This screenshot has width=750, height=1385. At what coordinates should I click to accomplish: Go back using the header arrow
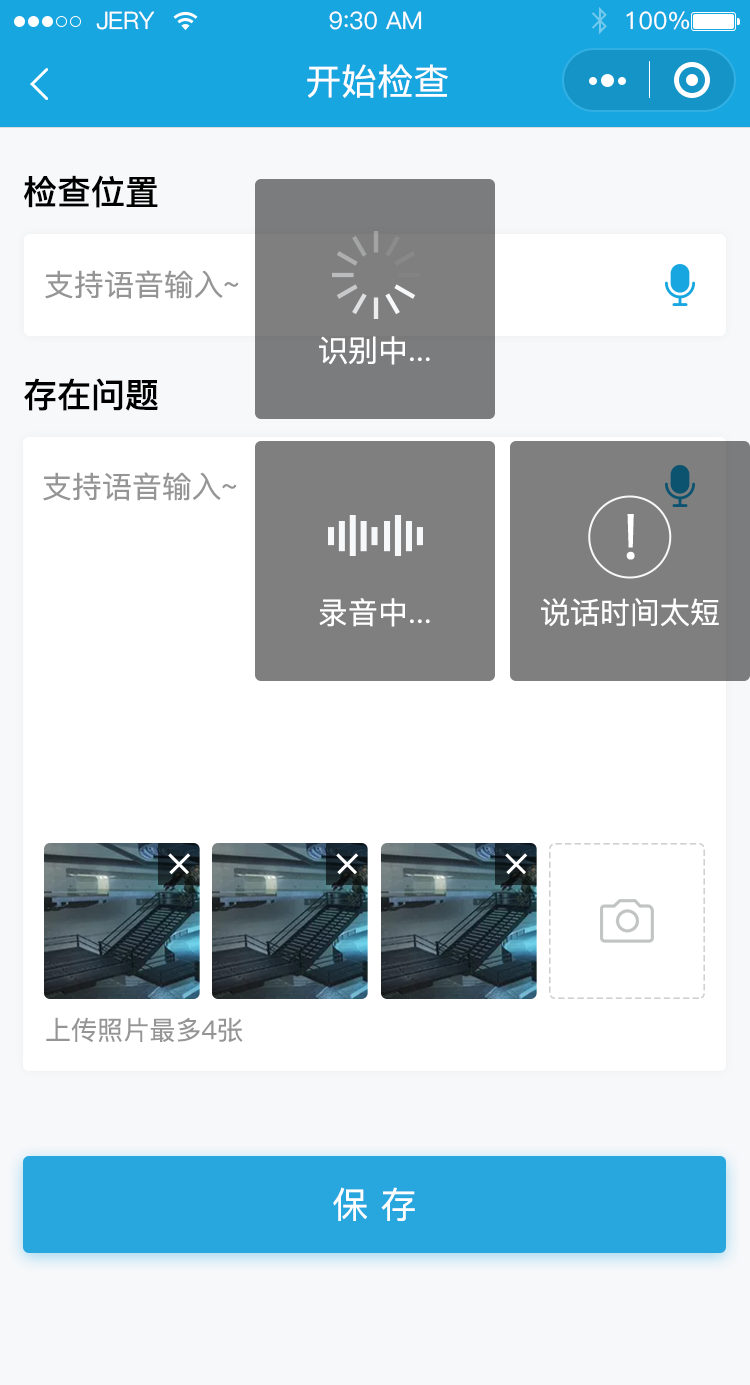(40, 84)
